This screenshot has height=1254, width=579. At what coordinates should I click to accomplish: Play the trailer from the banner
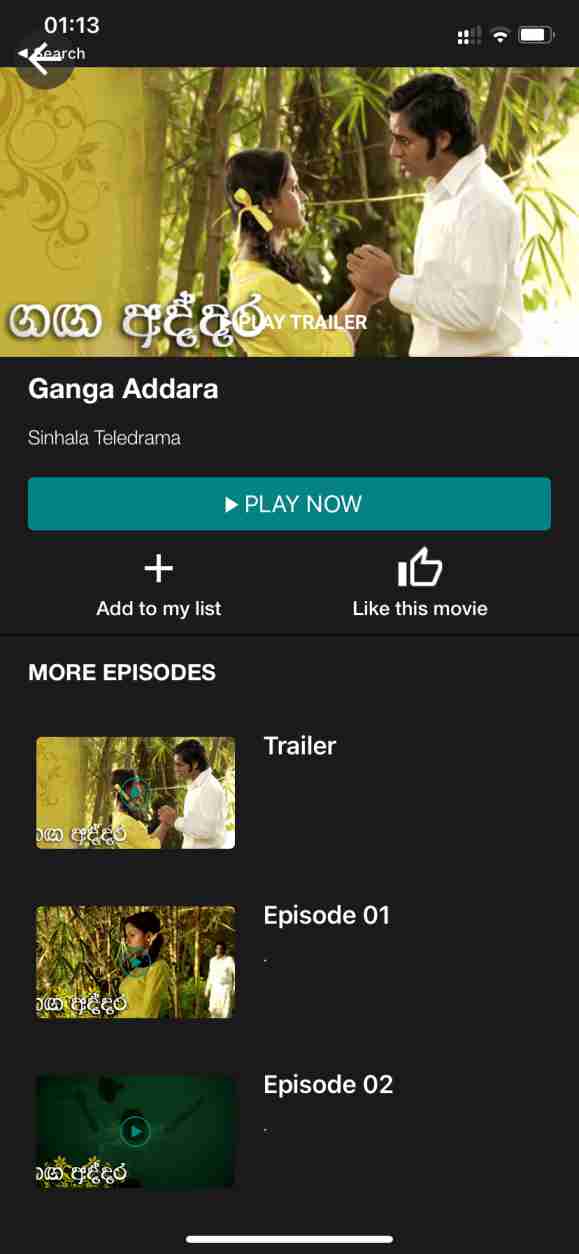point(303,322)
